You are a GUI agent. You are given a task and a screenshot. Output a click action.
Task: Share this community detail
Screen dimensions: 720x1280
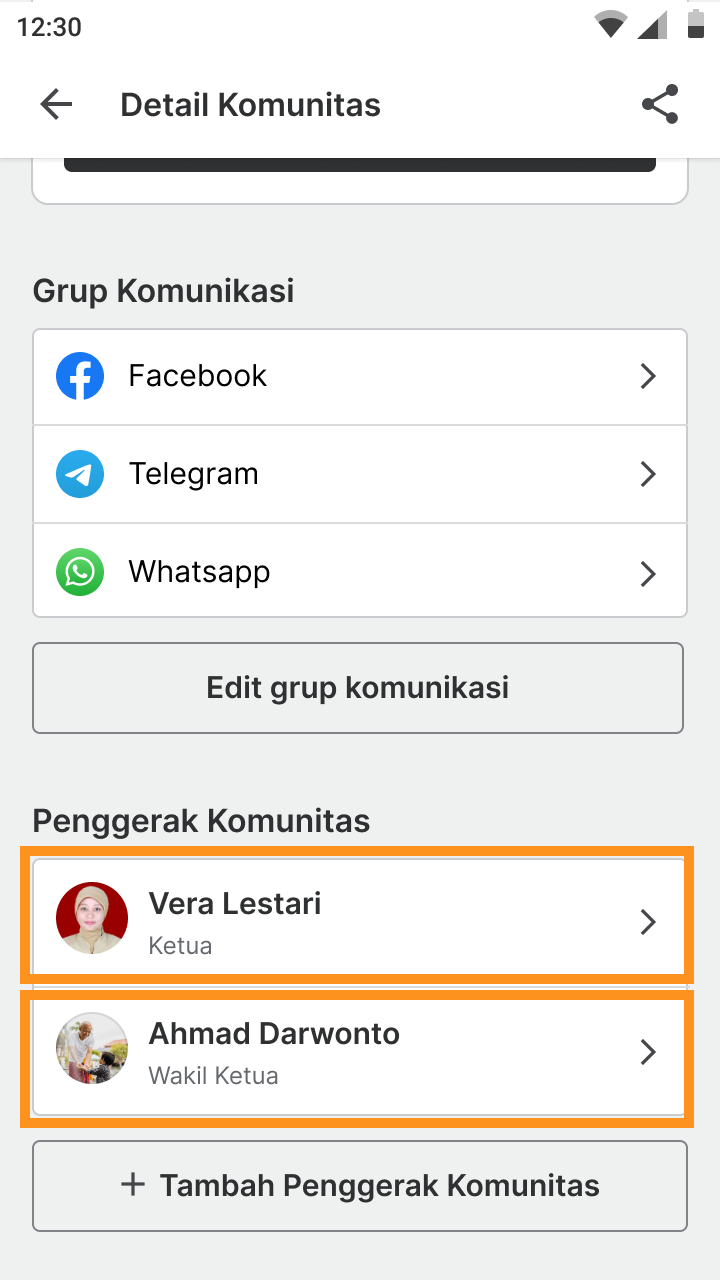pos(660,105)
